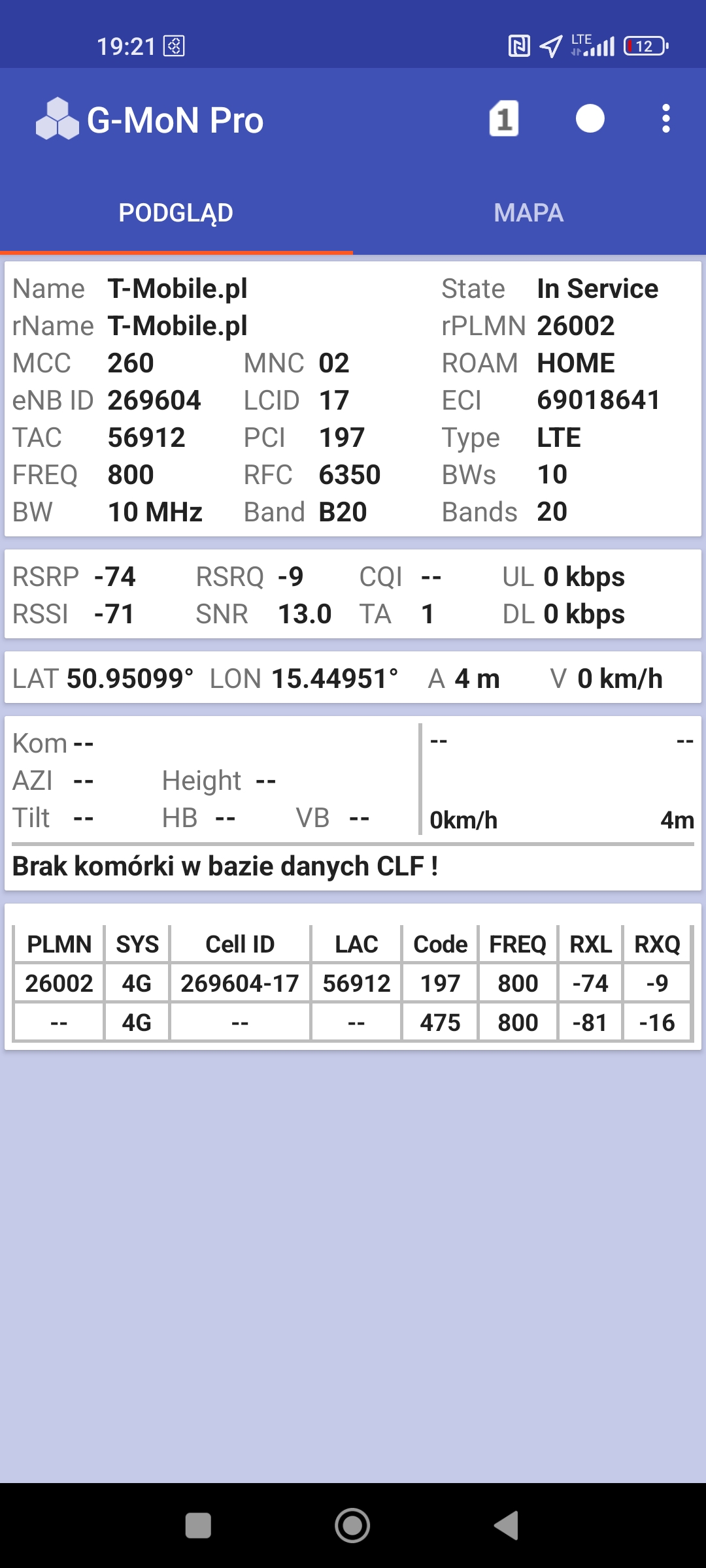Image resolution: width=706 pixels, height=1568 pixels.
Task: Switch to the MAPA tab
Action: tap(529, 213)
